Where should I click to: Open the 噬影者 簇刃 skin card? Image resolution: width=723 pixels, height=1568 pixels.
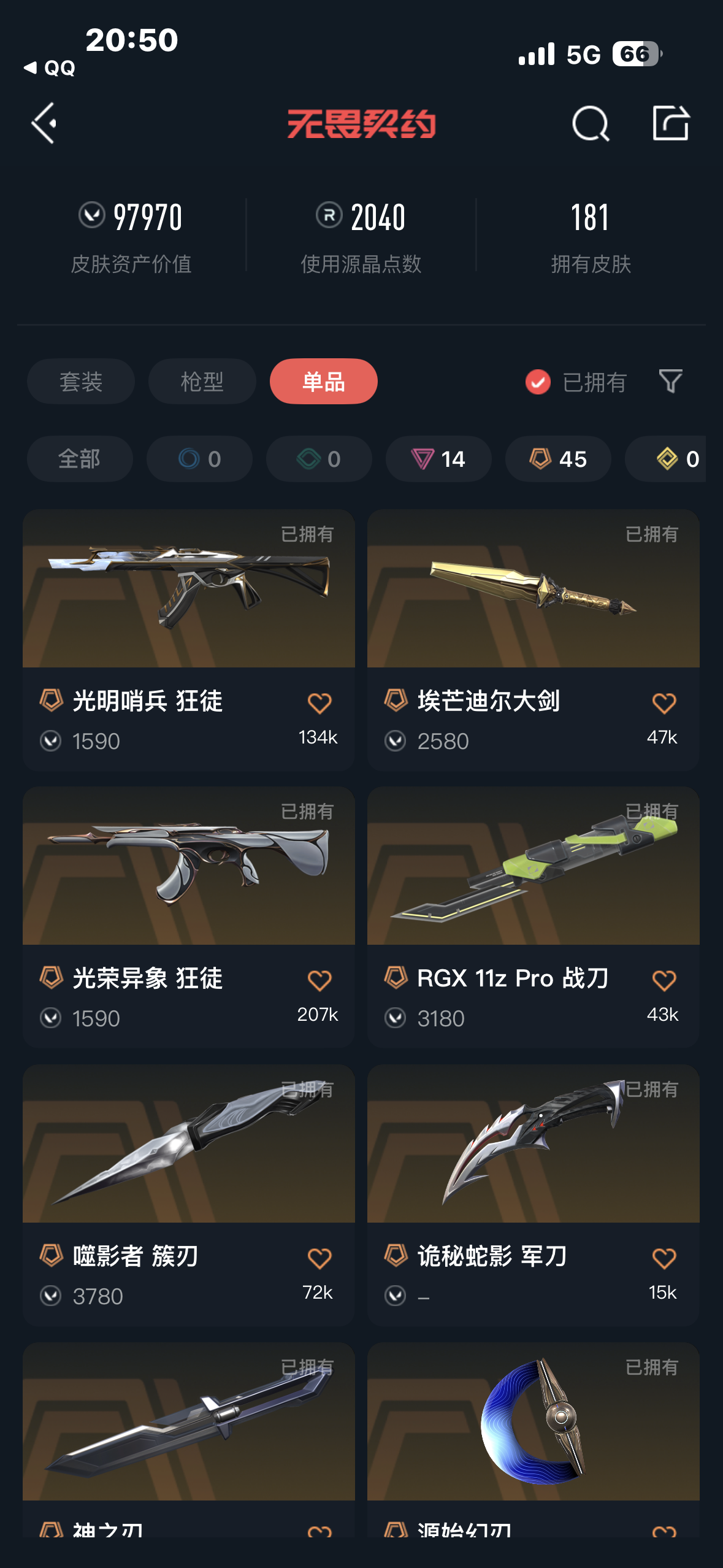tap(188, 1144)
